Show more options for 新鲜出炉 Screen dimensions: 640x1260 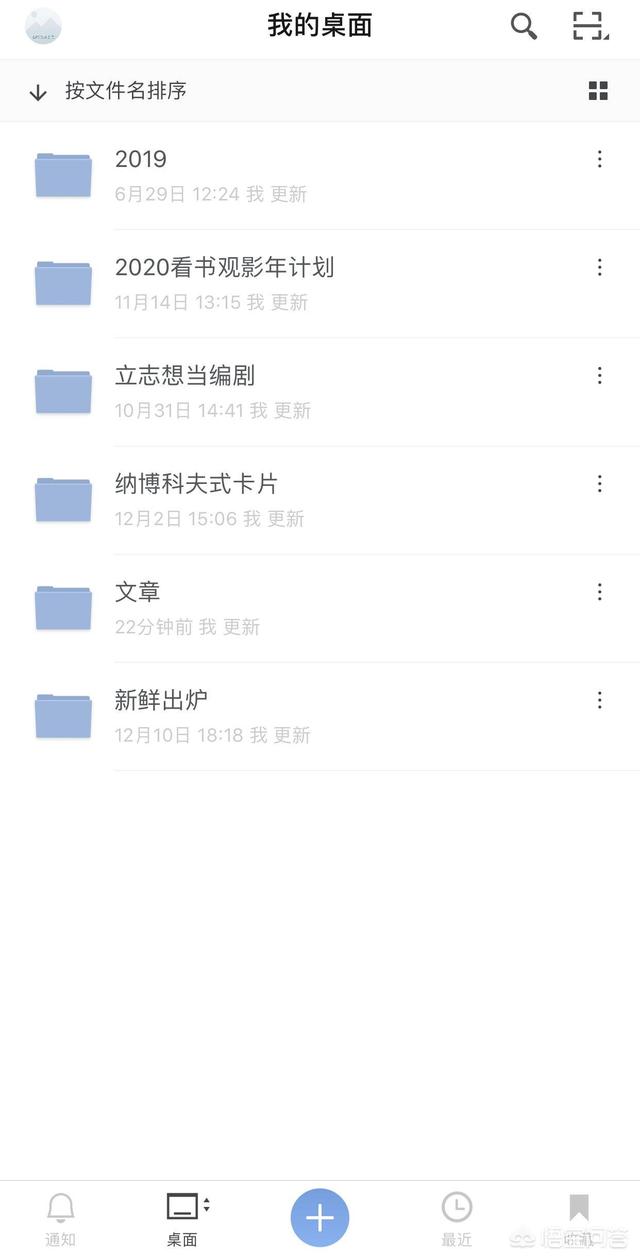tap(599, 699)
